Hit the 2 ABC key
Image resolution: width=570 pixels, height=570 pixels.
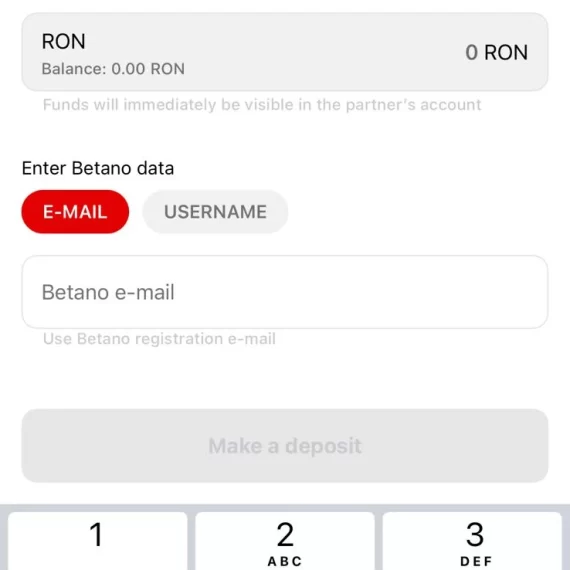[x=285, y=541]
